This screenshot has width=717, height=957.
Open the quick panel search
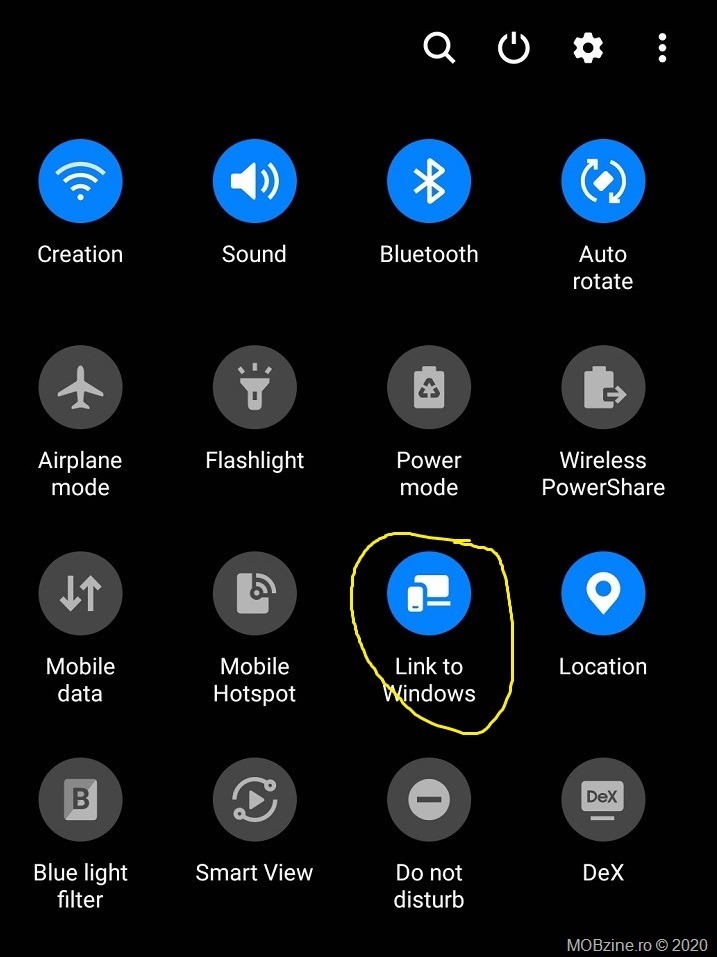439,47
